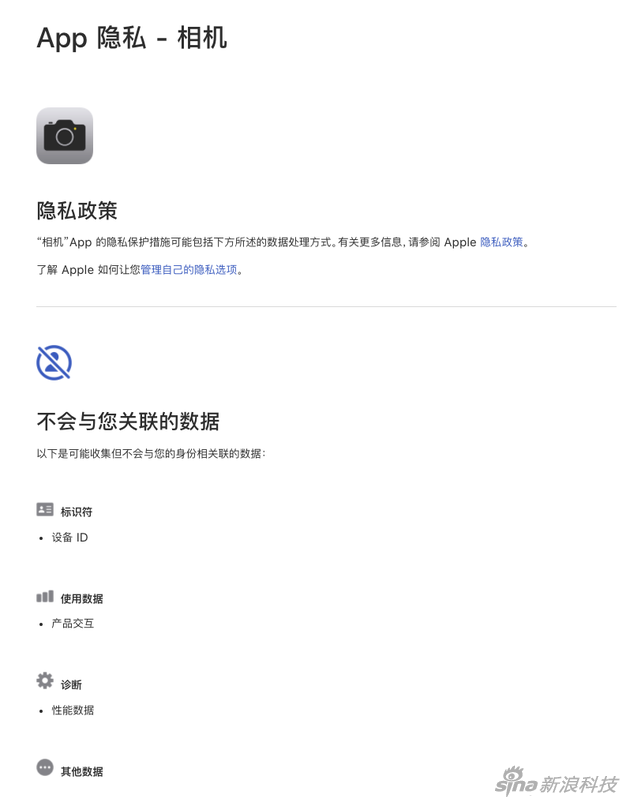This screenshot has width=630, height=806.
Task: Open the 管理自己的隐私选项 link
Action: tap(189, 270)
